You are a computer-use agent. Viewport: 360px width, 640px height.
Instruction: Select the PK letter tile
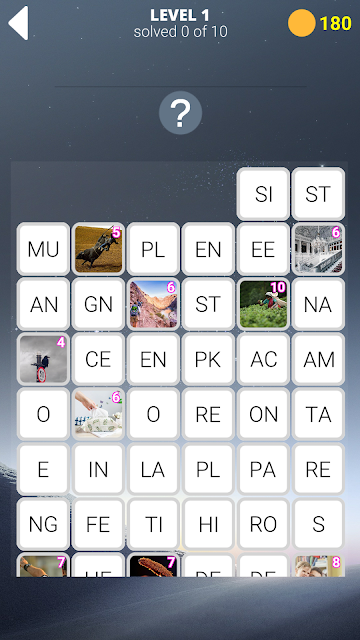coord(208,359)
